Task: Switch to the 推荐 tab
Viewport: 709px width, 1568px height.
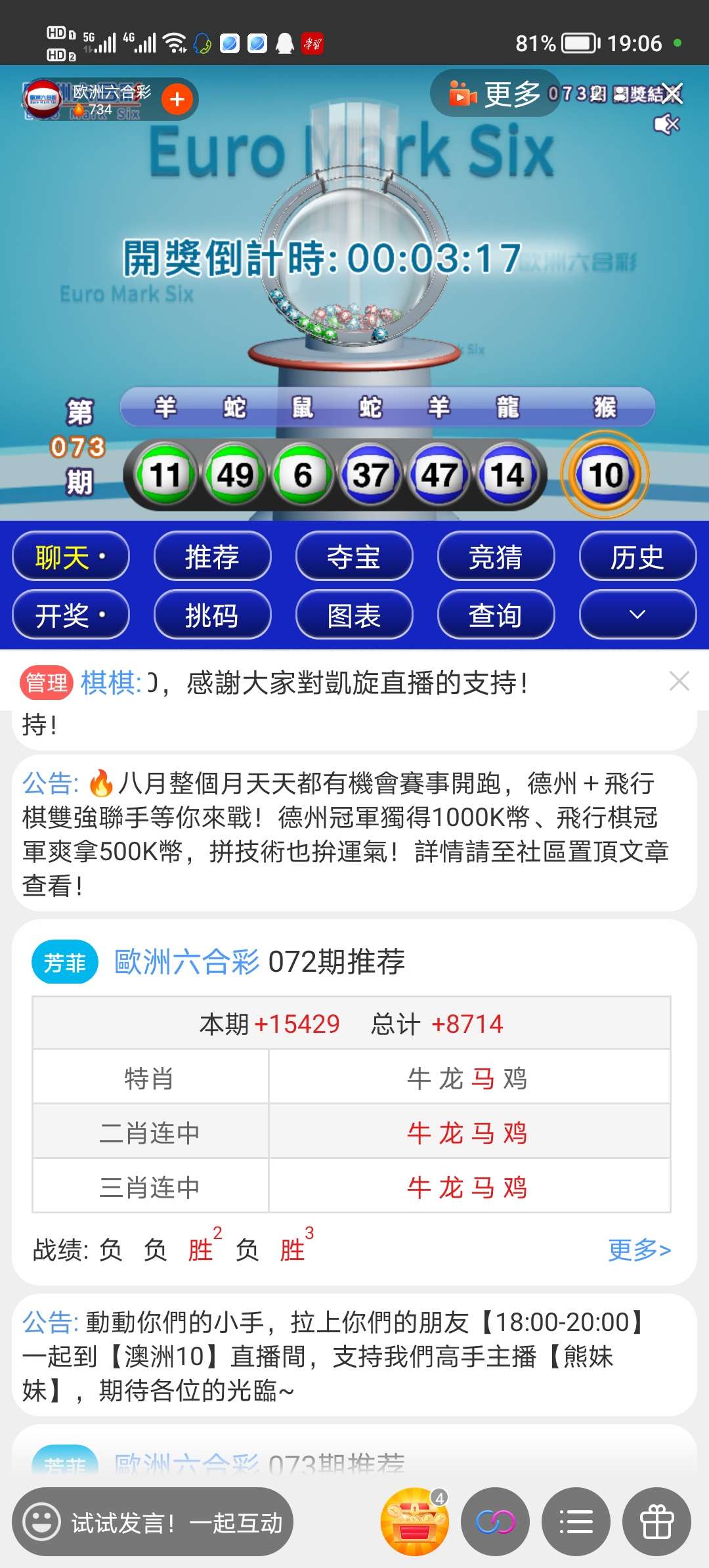Action: [x=212, y=557]
